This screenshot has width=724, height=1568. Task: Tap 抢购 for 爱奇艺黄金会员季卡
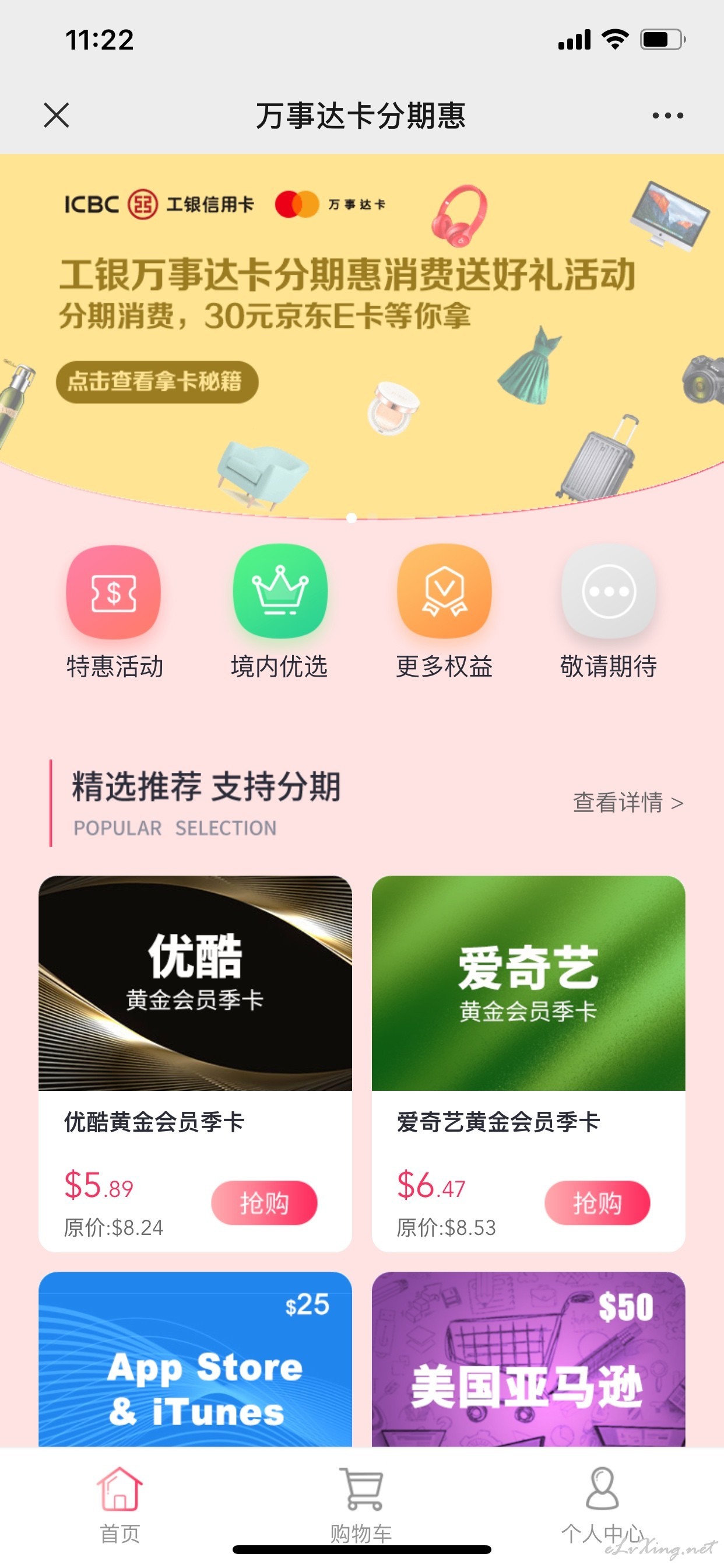click(597, 1203)
